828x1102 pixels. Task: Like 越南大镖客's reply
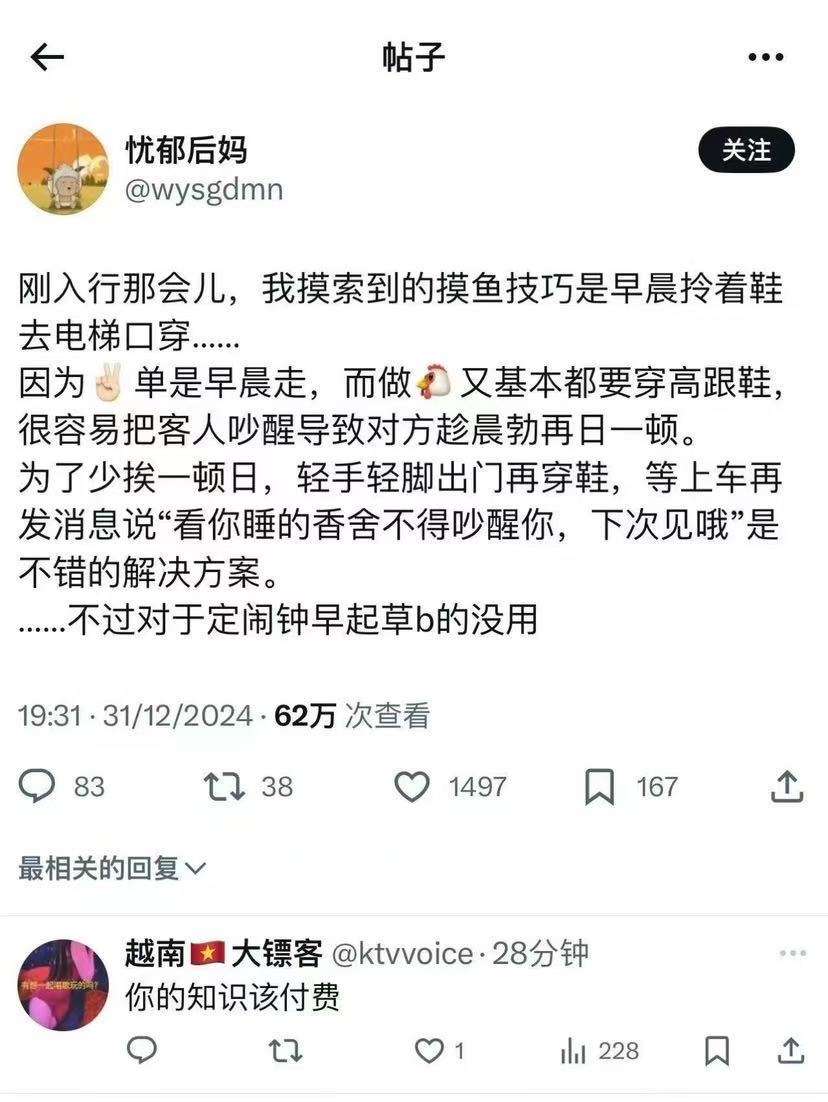tap(430, 1050)
